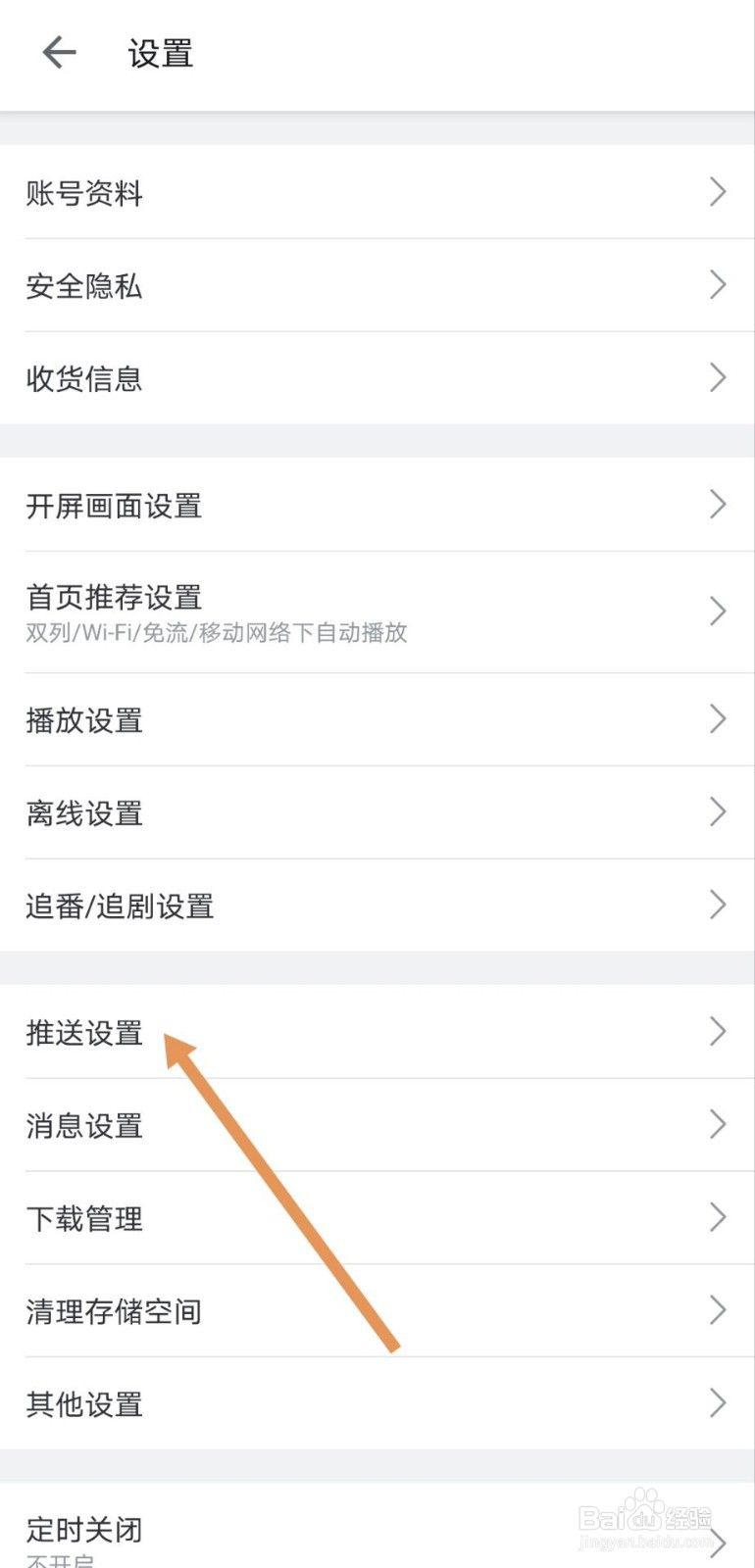The width and height of the screenshot is (755, 1568).
Task: Open 离线设置 (Offline) settings
Action: pyautogui.click(x=377, y=812)
